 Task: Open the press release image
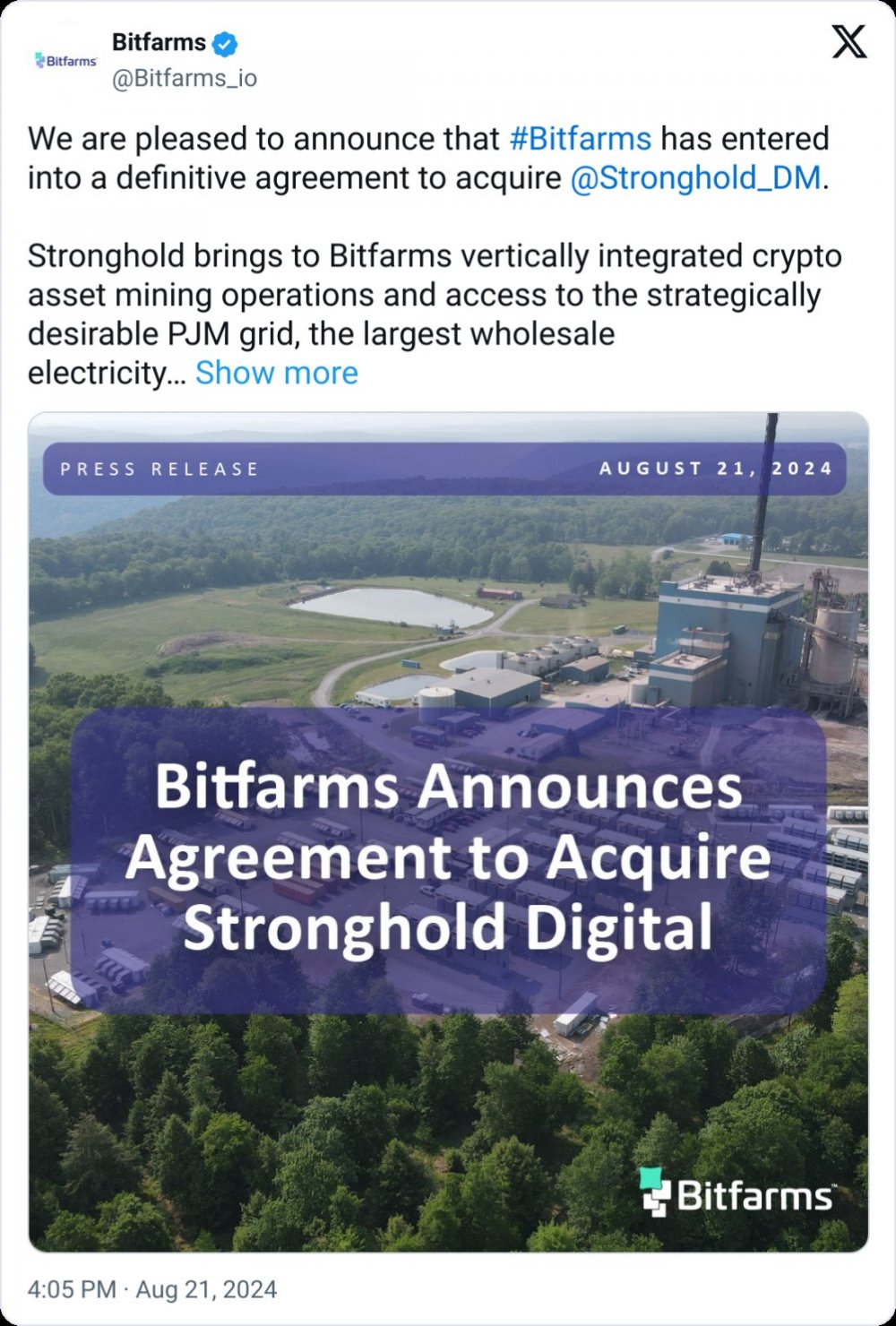coord(448,831)
